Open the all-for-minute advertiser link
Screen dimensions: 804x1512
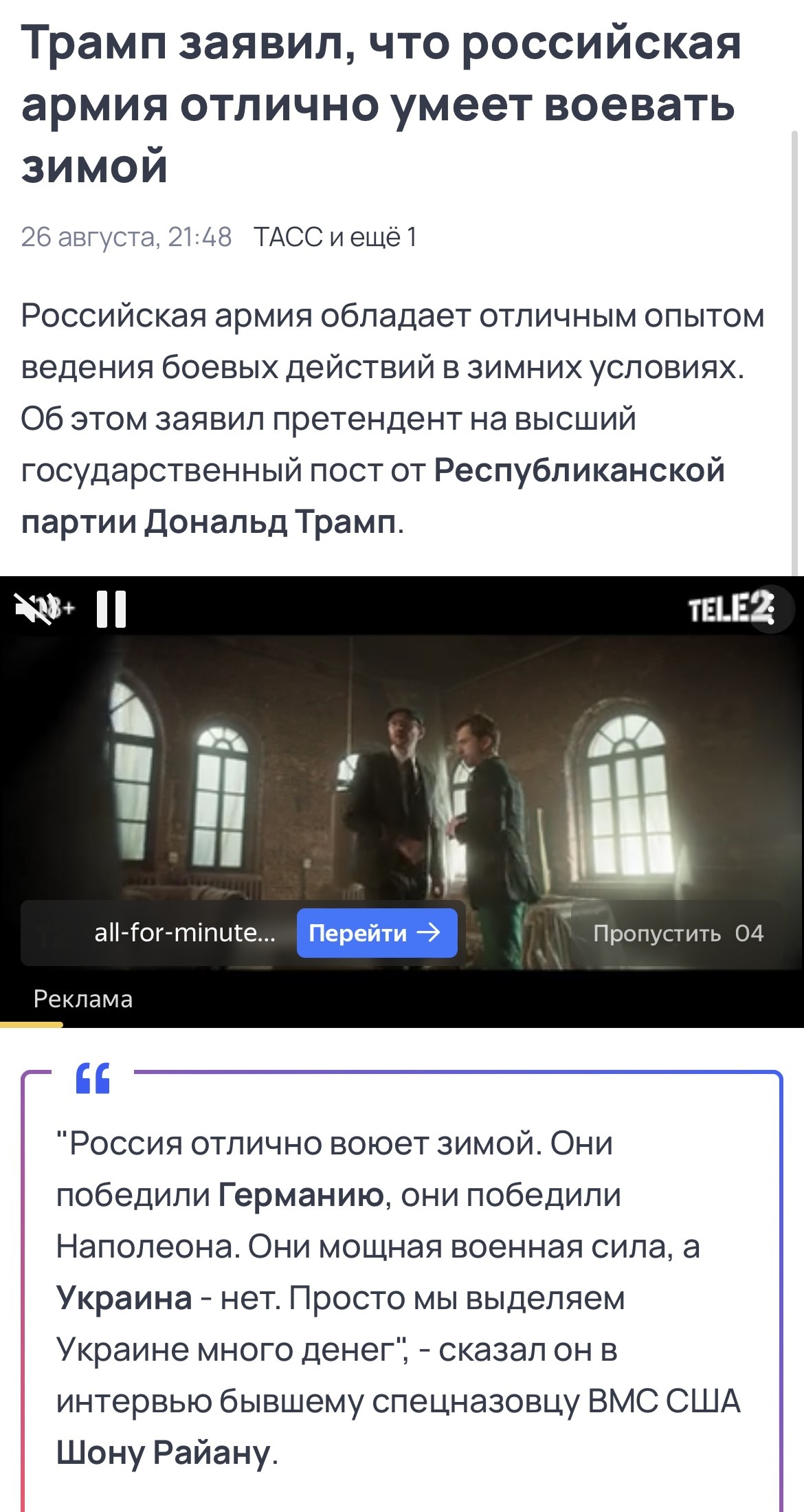coord(184,933)
